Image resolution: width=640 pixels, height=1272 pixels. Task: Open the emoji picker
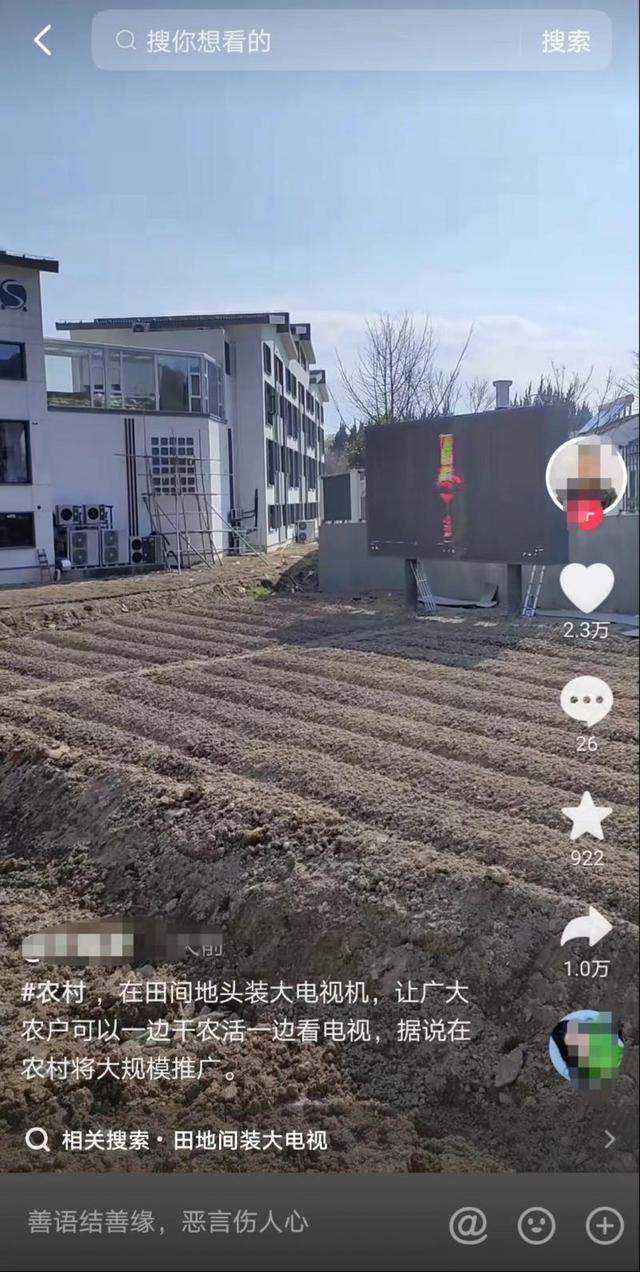click(x=536, y=1225)
